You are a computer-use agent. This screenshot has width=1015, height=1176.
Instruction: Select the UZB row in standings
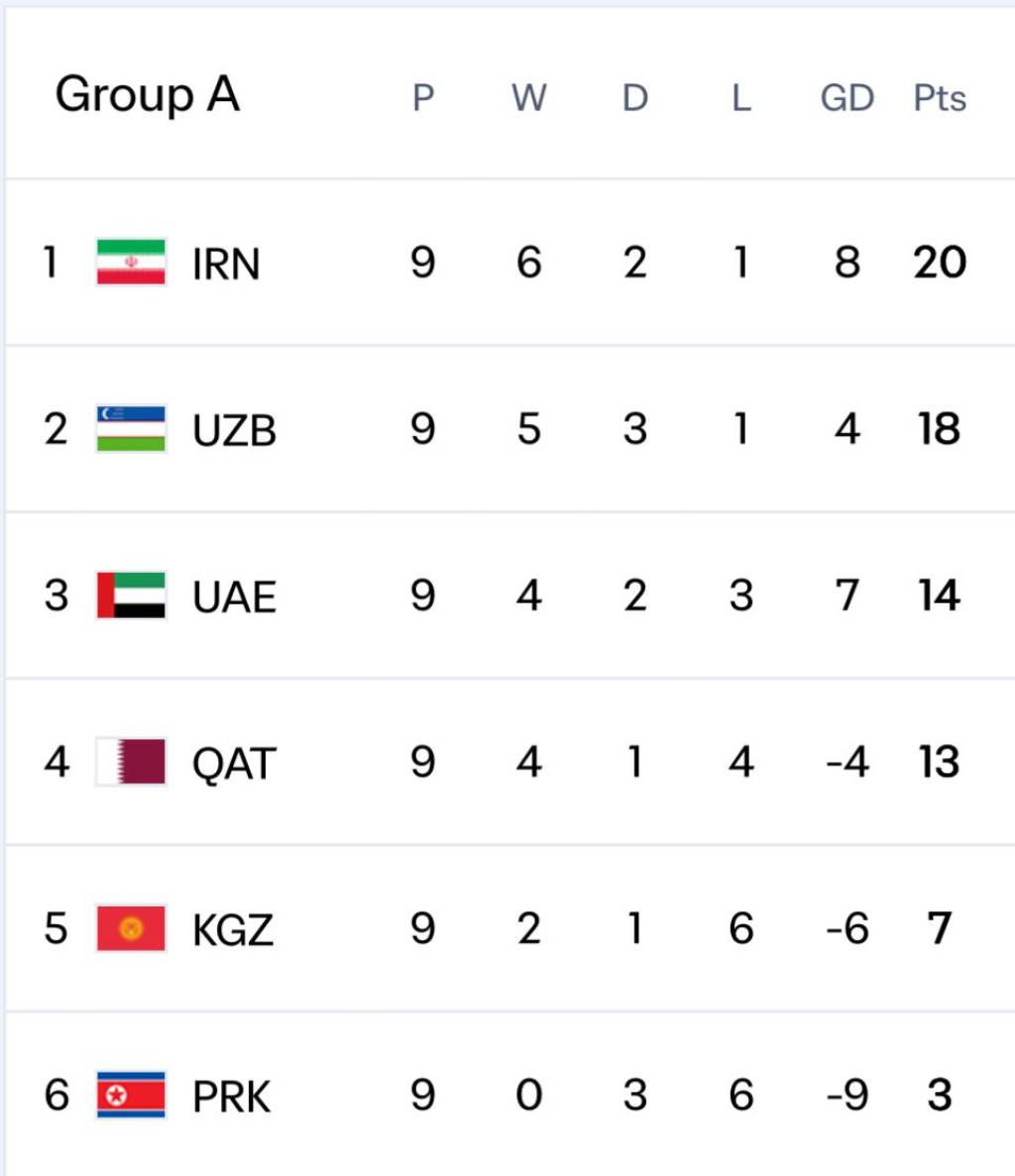click(x=234, y=430)
